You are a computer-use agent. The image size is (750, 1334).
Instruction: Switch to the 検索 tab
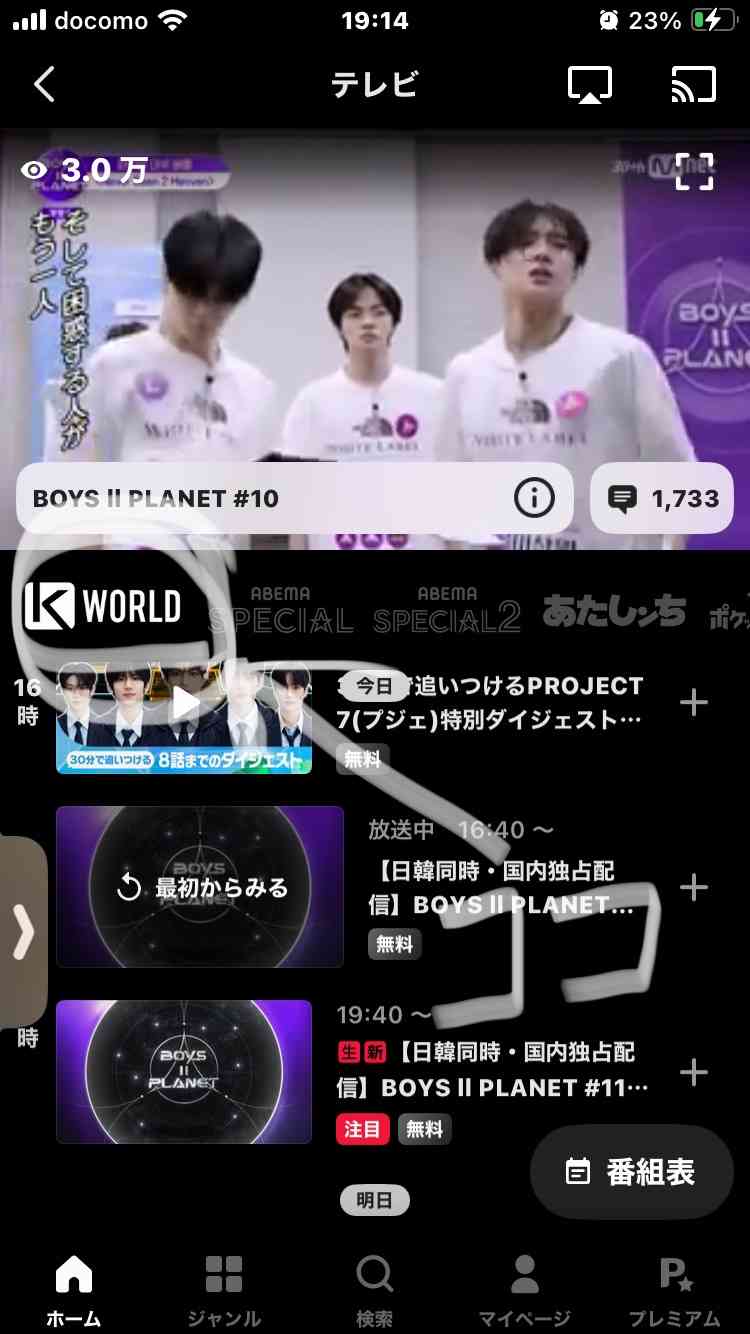click(374, 1290)
